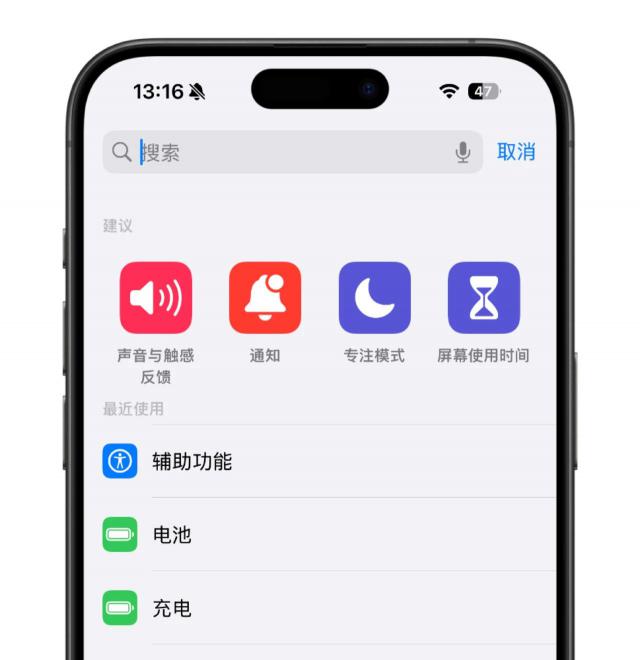Image resolution: width=640 pixels, height=660 pixels.
Task: Tap the microphone dictation icon
Action: pyautogui.click(x=462, y=152)
